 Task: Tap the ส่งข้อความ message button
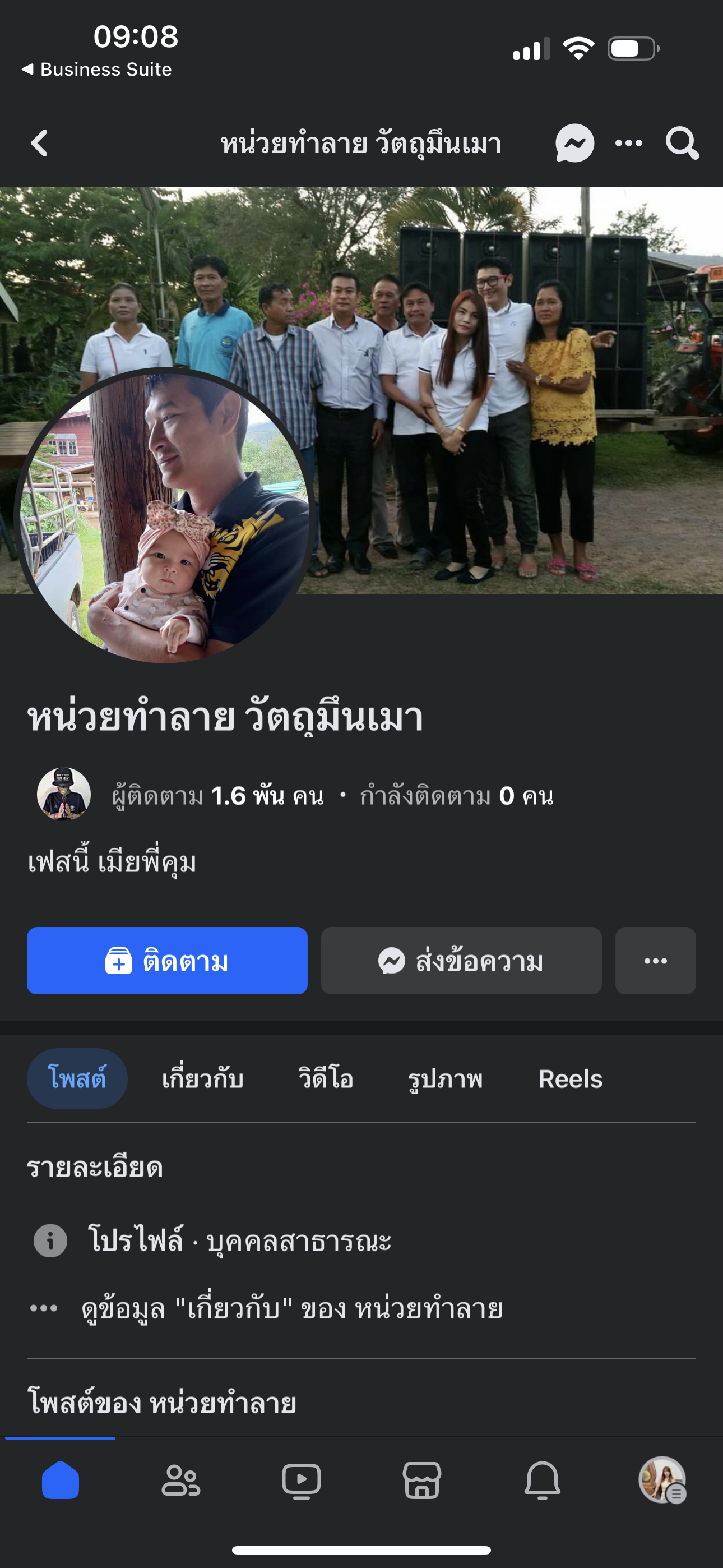[461, 961]
